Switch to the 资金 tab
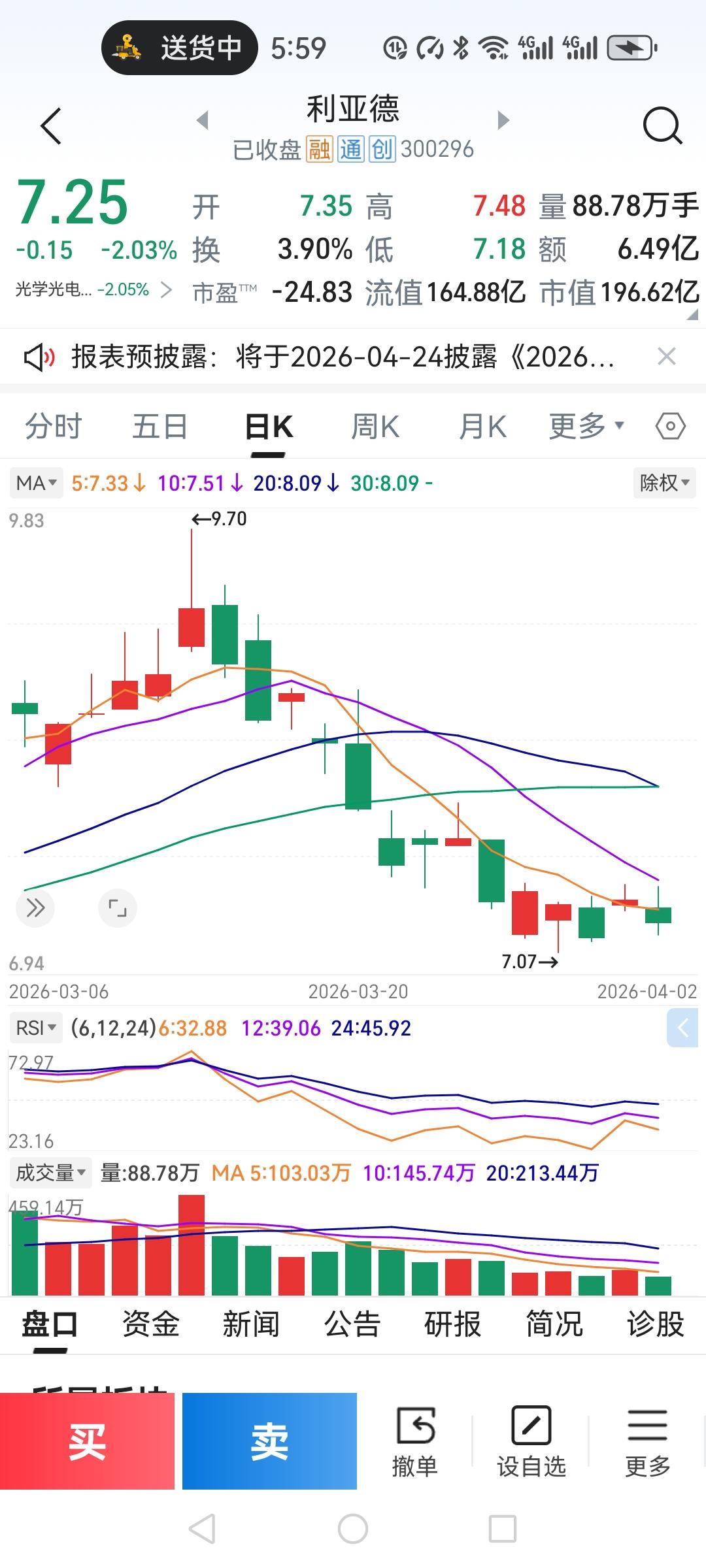This screenshot has width=706, height=1568. click(x=151, y=1324)
